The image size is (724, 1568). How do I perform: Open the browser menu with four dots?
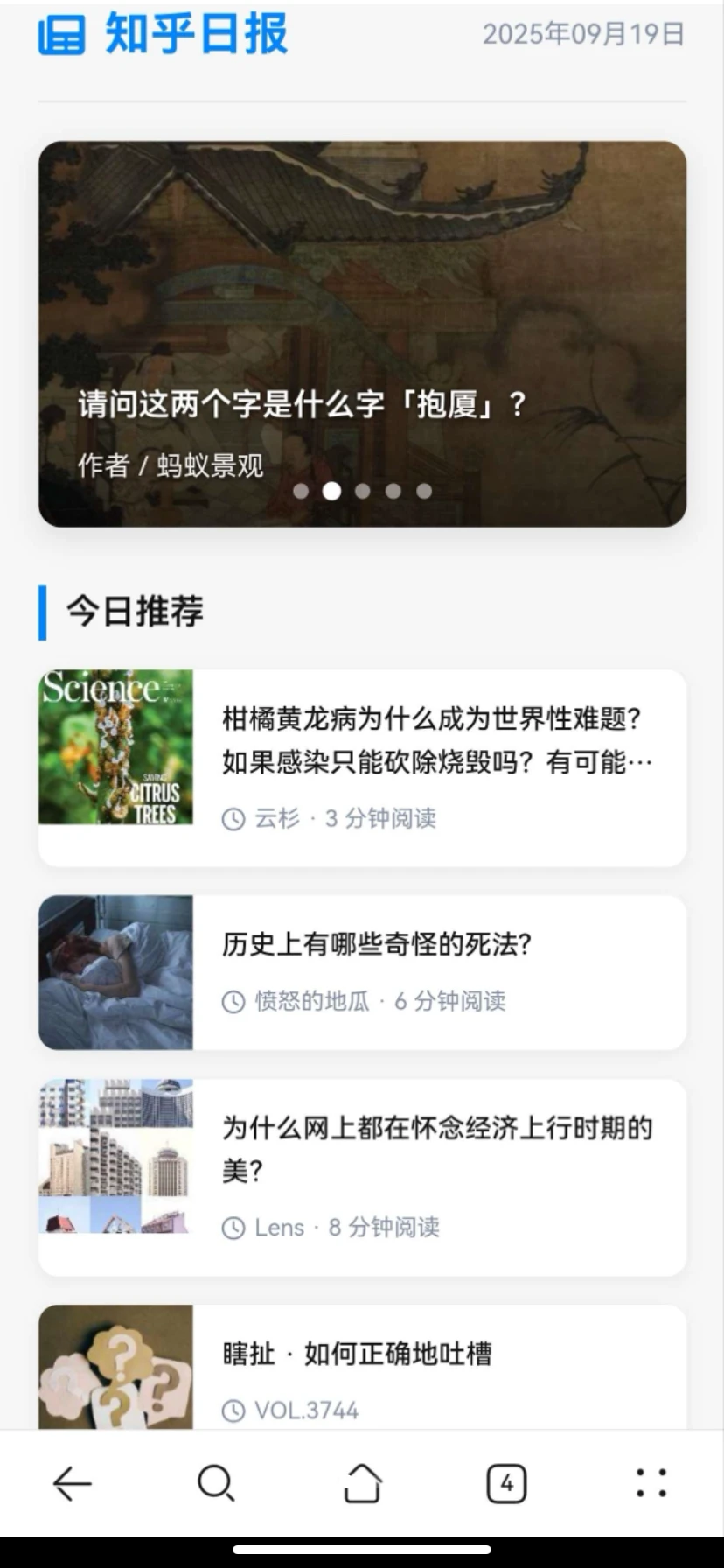click(x=651, y=1484)
